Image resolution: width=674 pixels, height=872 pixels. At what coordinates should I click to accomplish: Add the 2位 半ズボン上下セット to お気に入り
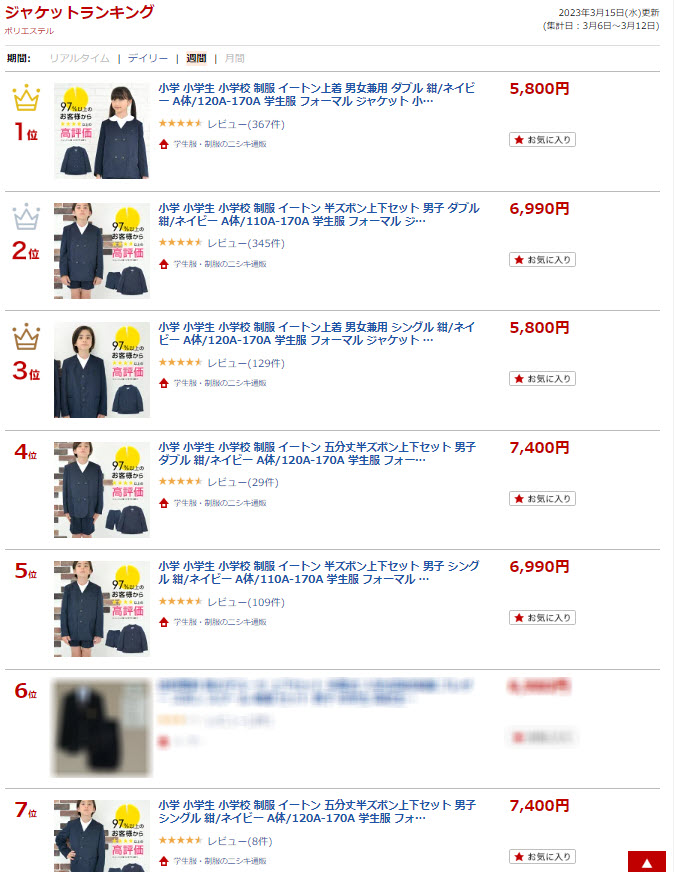click(x=542, y=260)
